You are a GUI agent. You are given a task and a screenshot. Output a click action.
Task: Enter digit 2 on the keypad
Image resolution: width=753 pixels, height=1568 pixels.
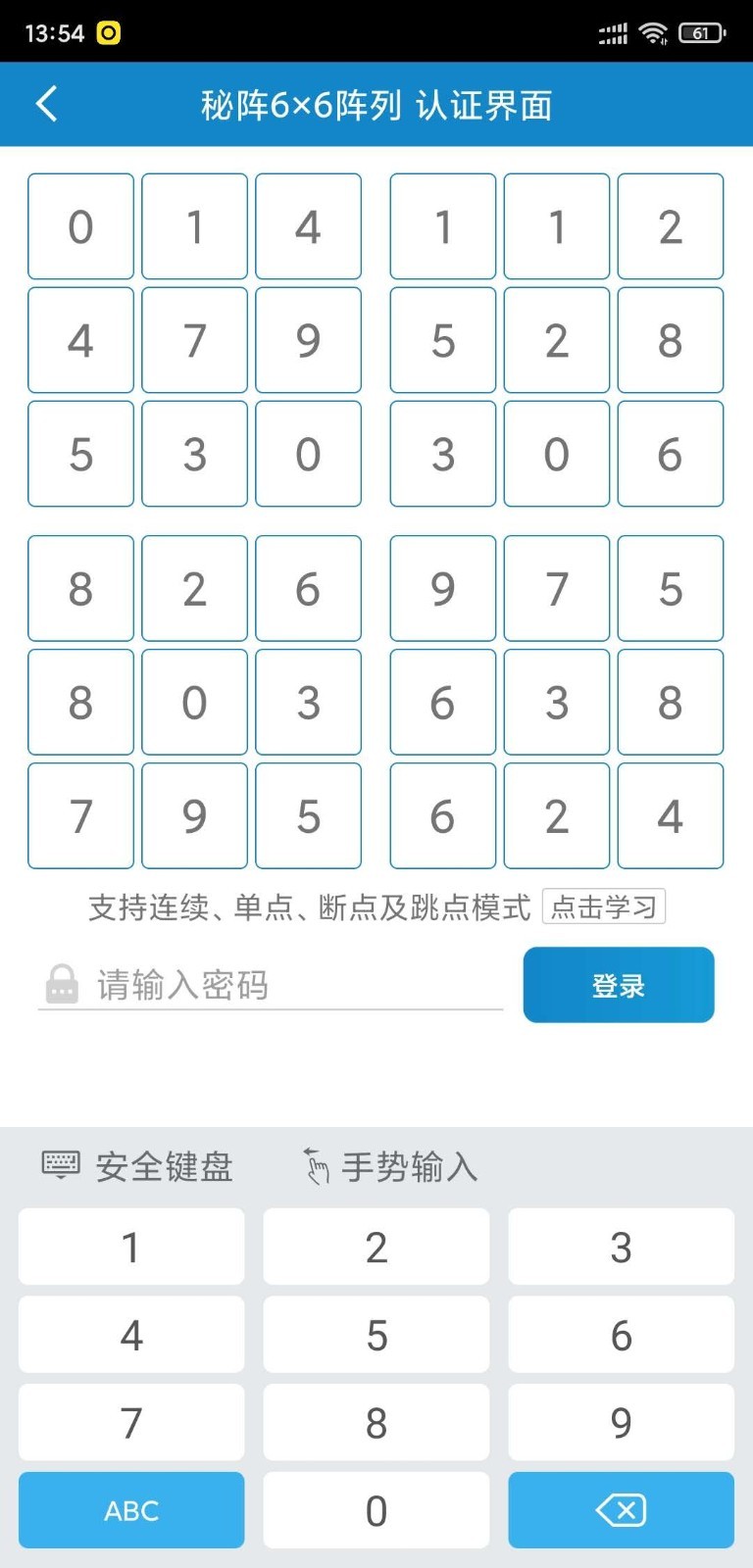[x=376, y=1247]
